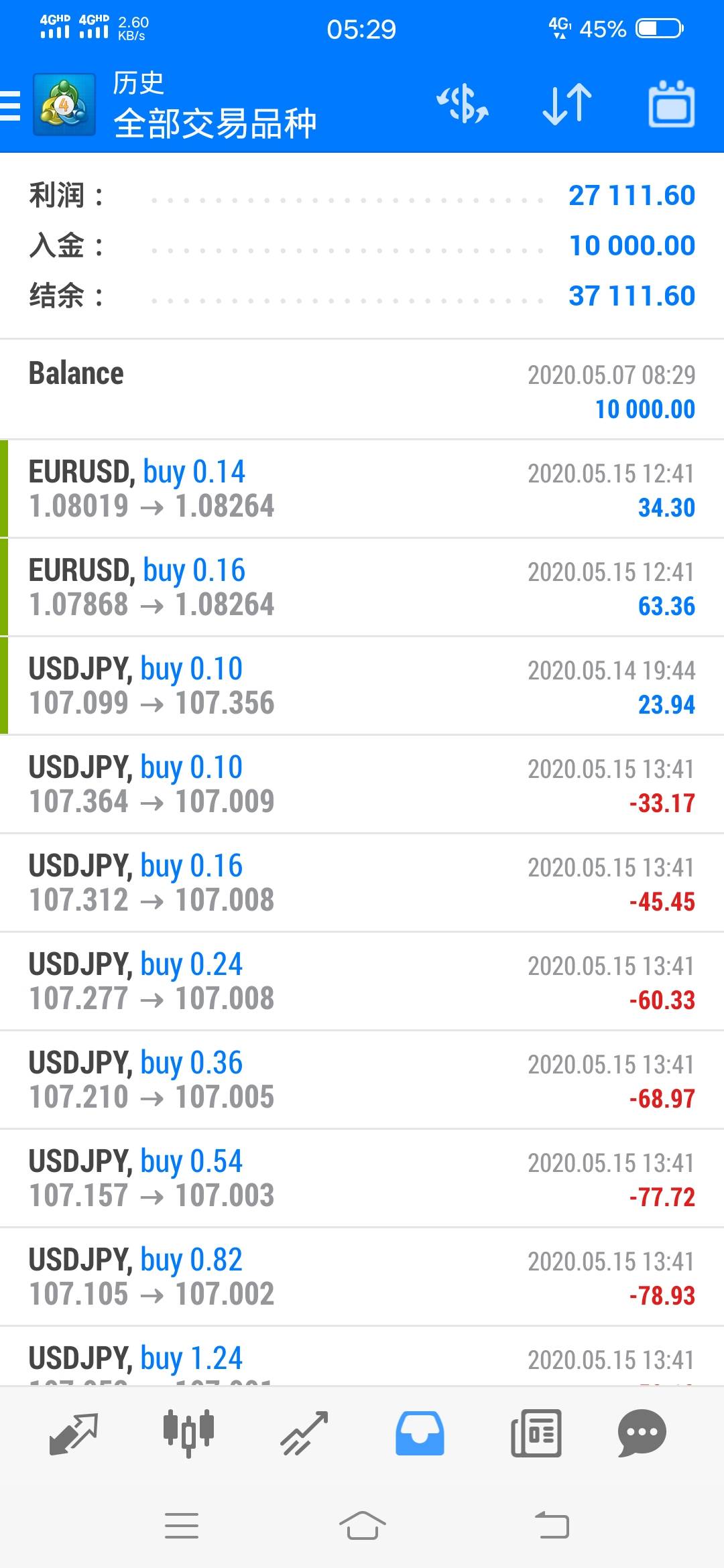Open the EURUSD buy 0.16 trade
The image size is (724, 1568).
(x=362, y=588)
